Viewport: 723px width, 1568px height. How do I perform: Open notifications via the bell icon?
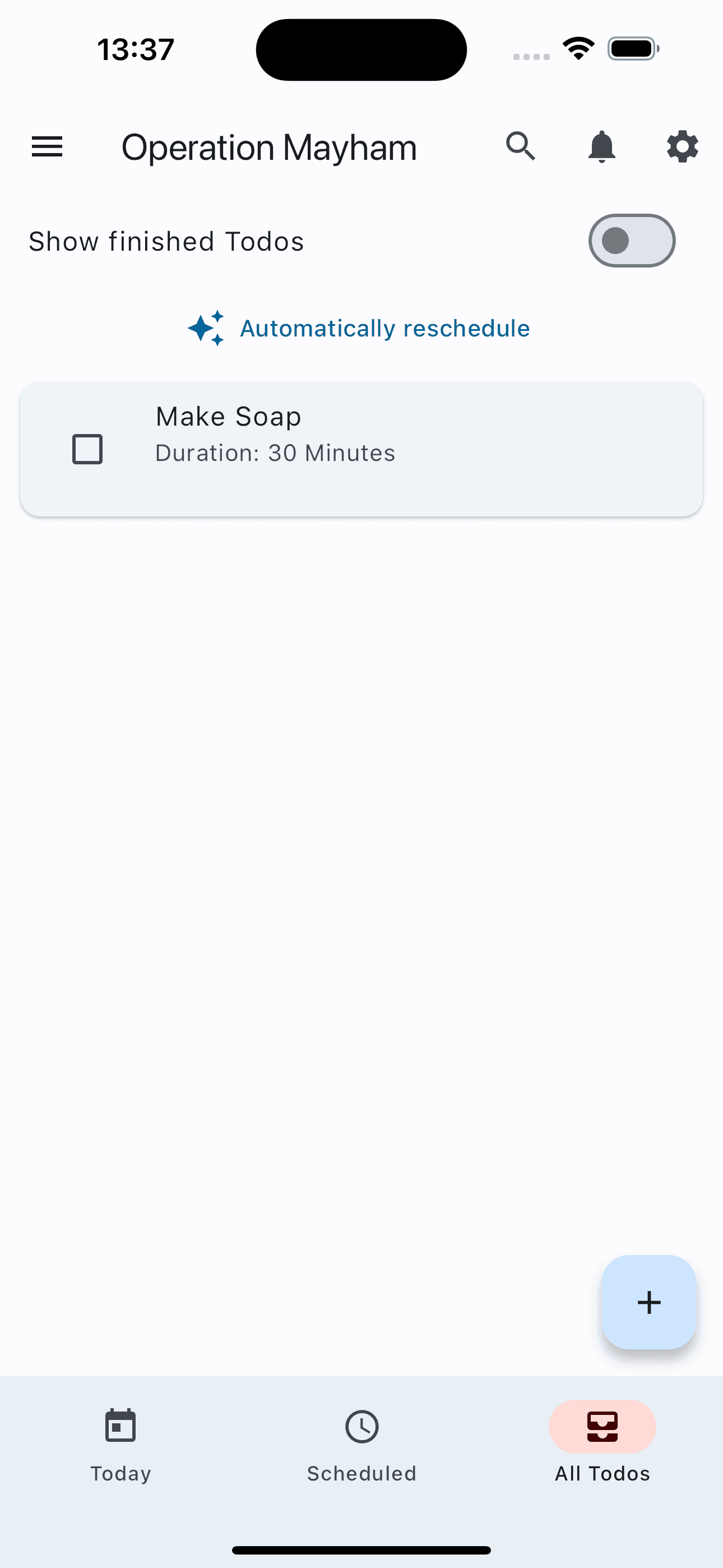tap(602, 146)
